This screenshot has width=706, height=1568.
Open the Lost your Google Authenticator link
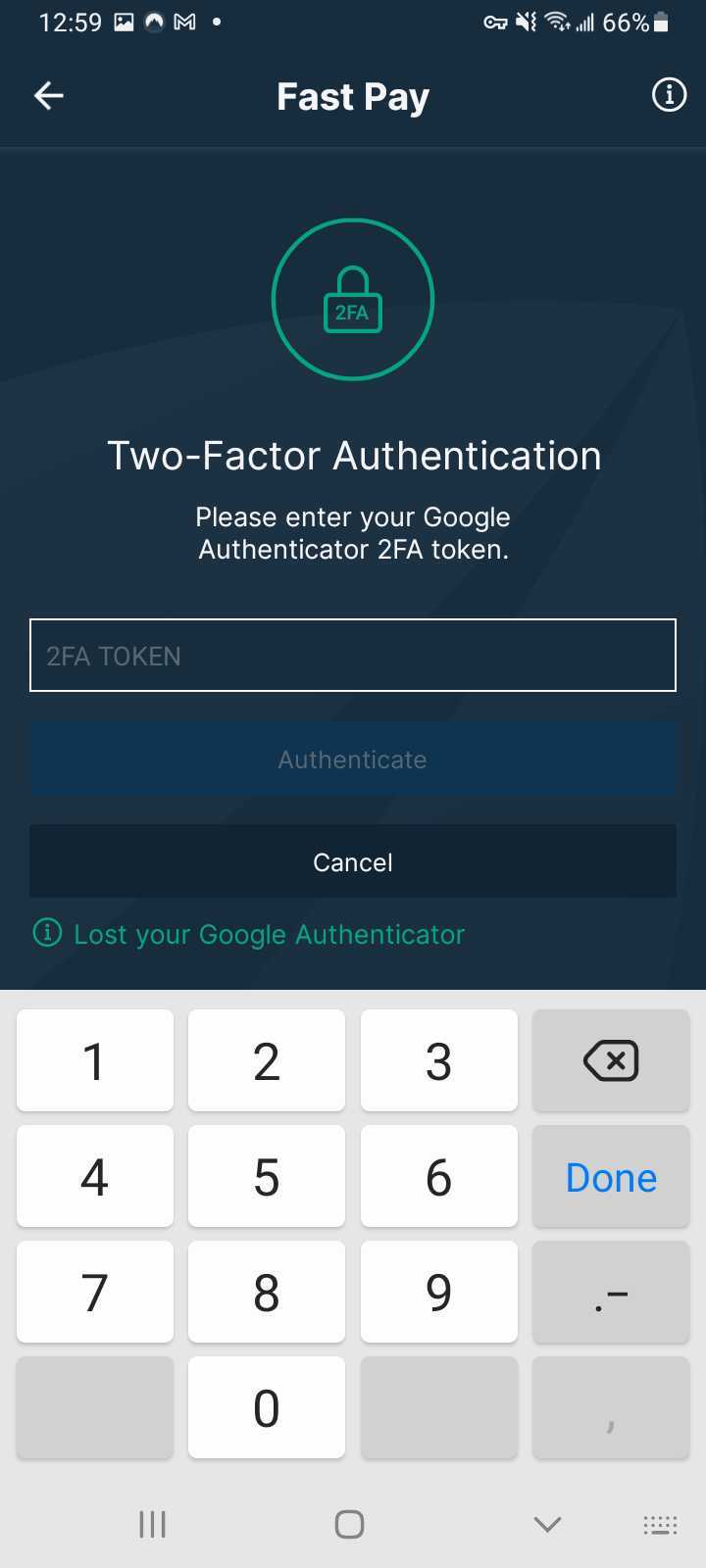point(269,934)
